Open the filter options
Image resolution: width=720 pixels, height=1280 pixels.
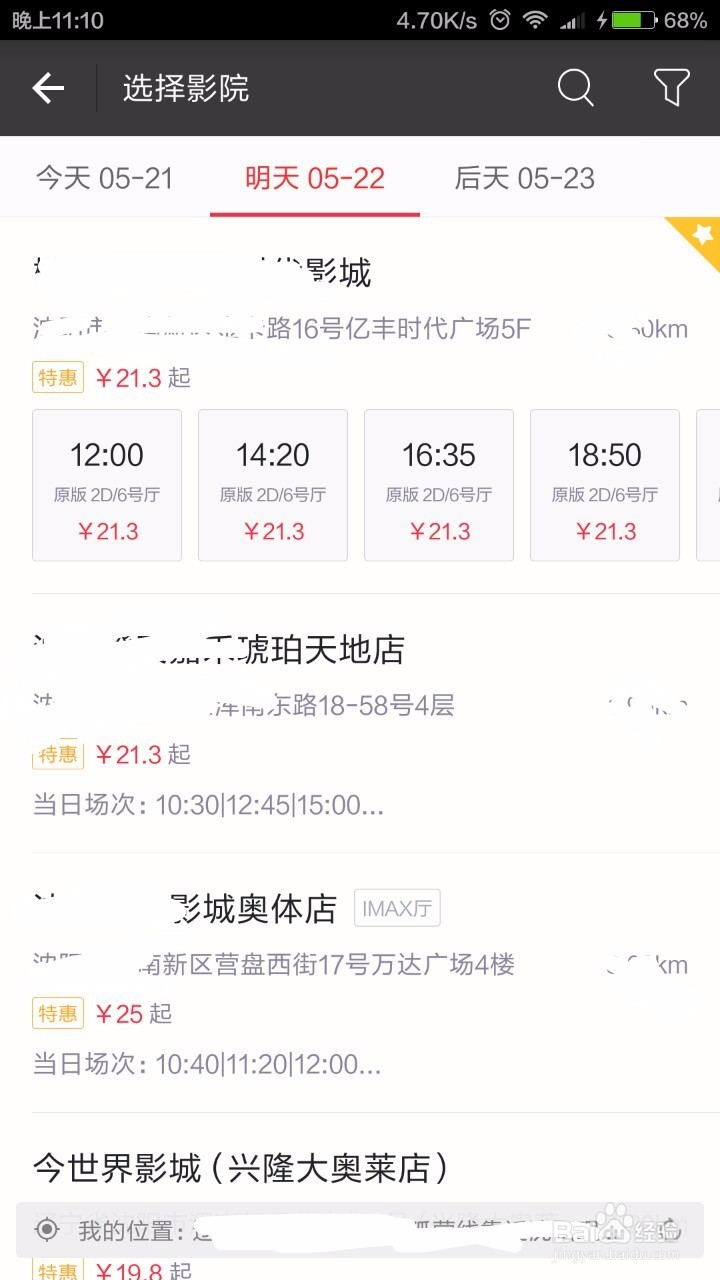coord(670,88)
